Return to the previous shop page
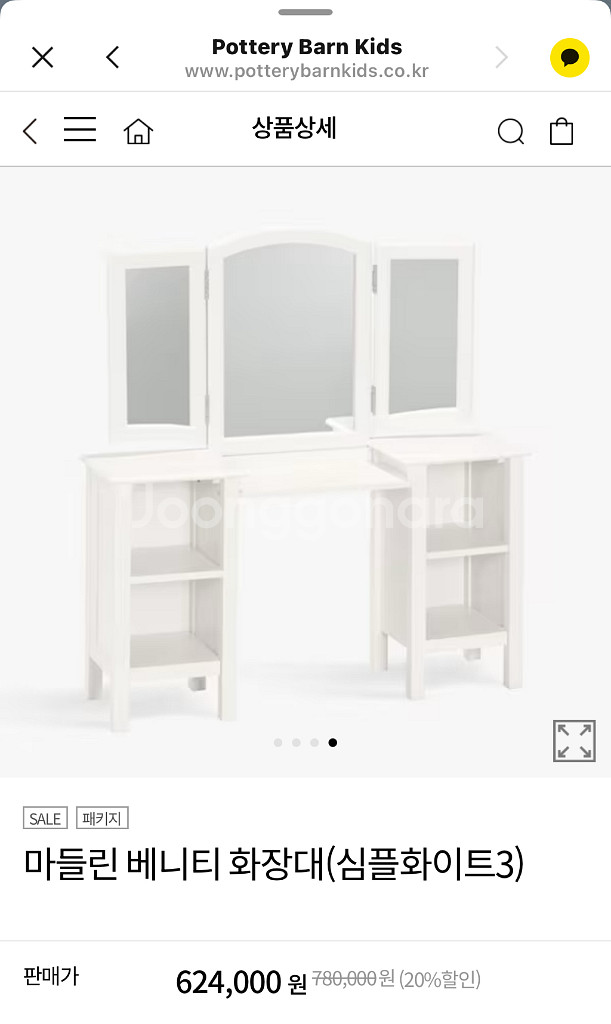 click(30, 131)
